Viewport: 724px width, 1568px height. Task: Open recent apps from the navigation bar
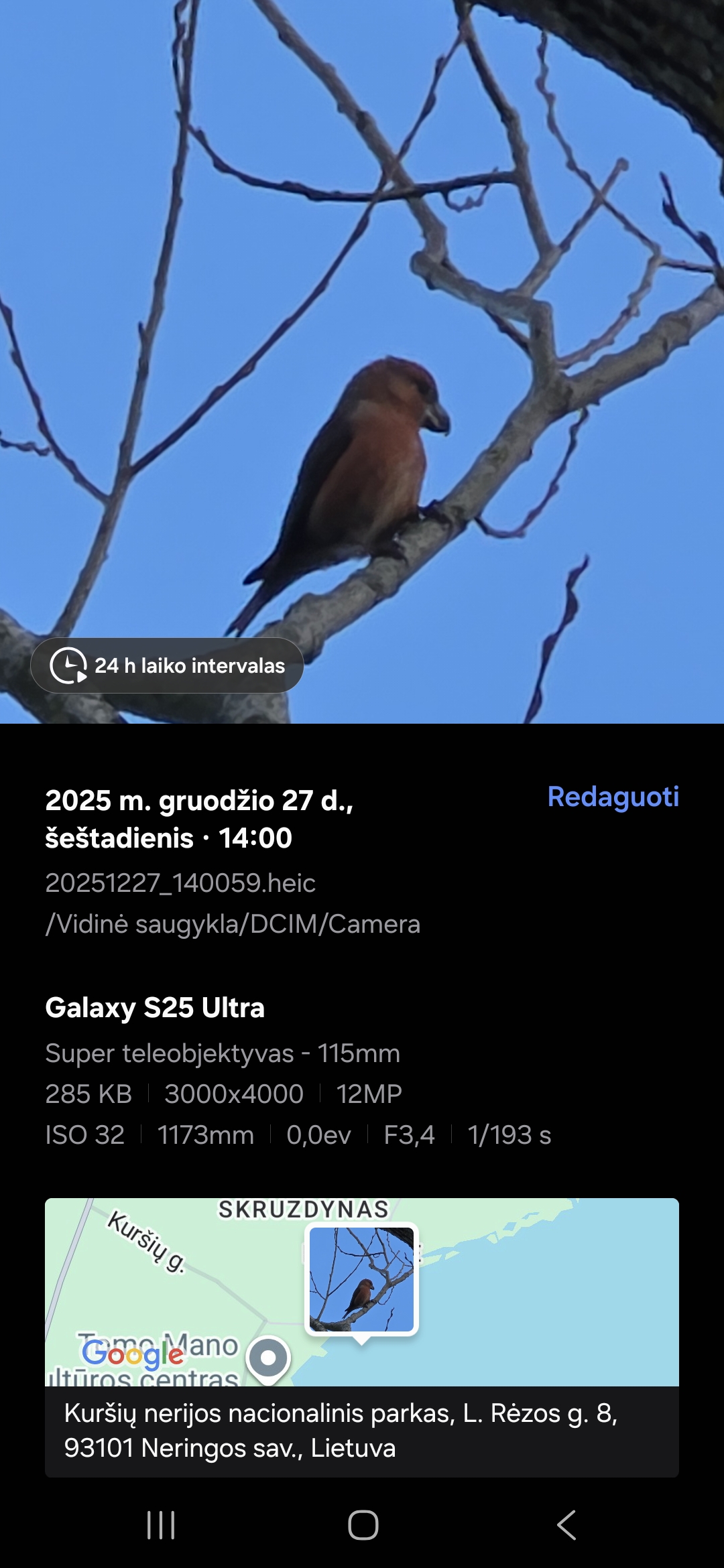tap(161, 1525)
